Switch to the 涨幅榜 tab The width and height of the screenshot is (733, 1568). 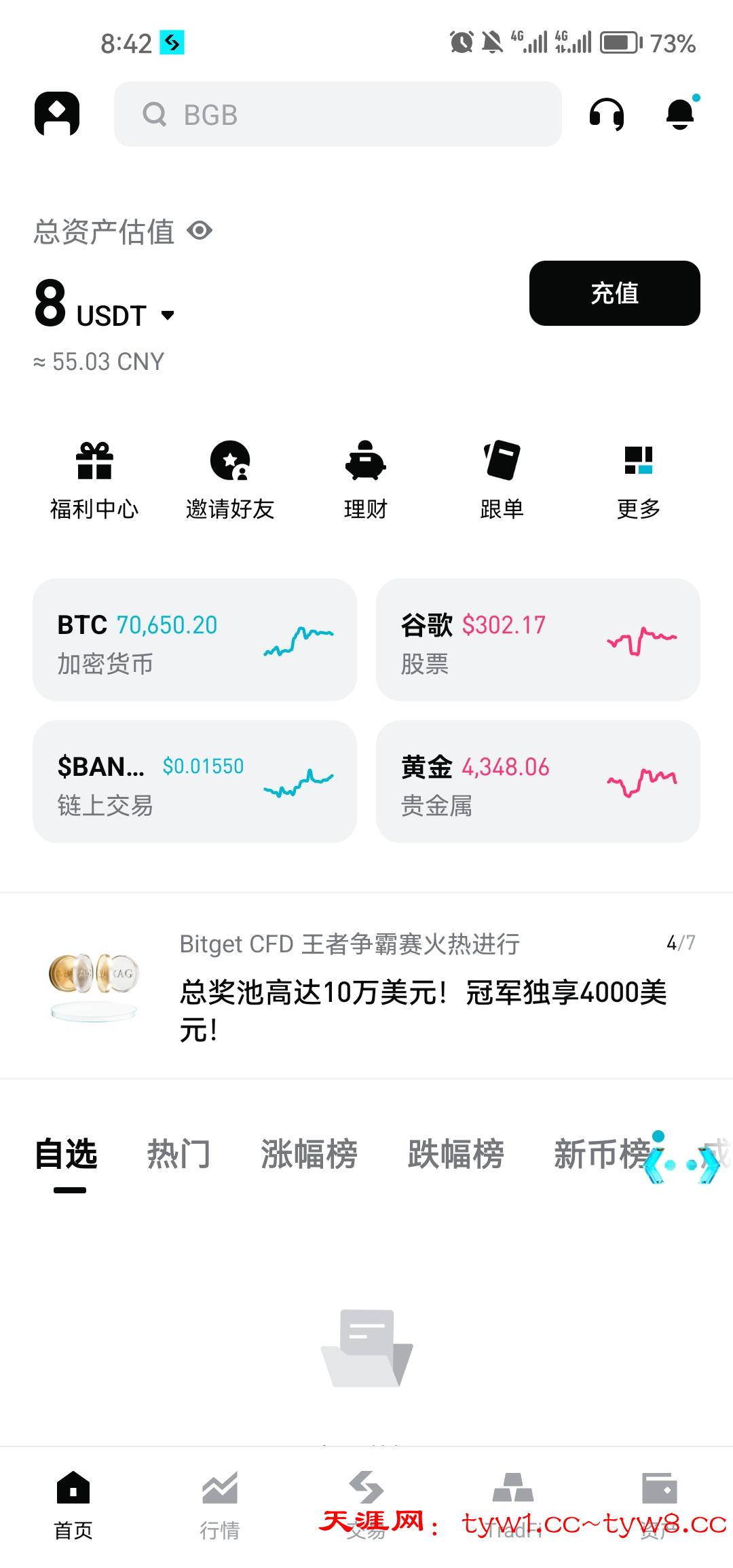309,1155
